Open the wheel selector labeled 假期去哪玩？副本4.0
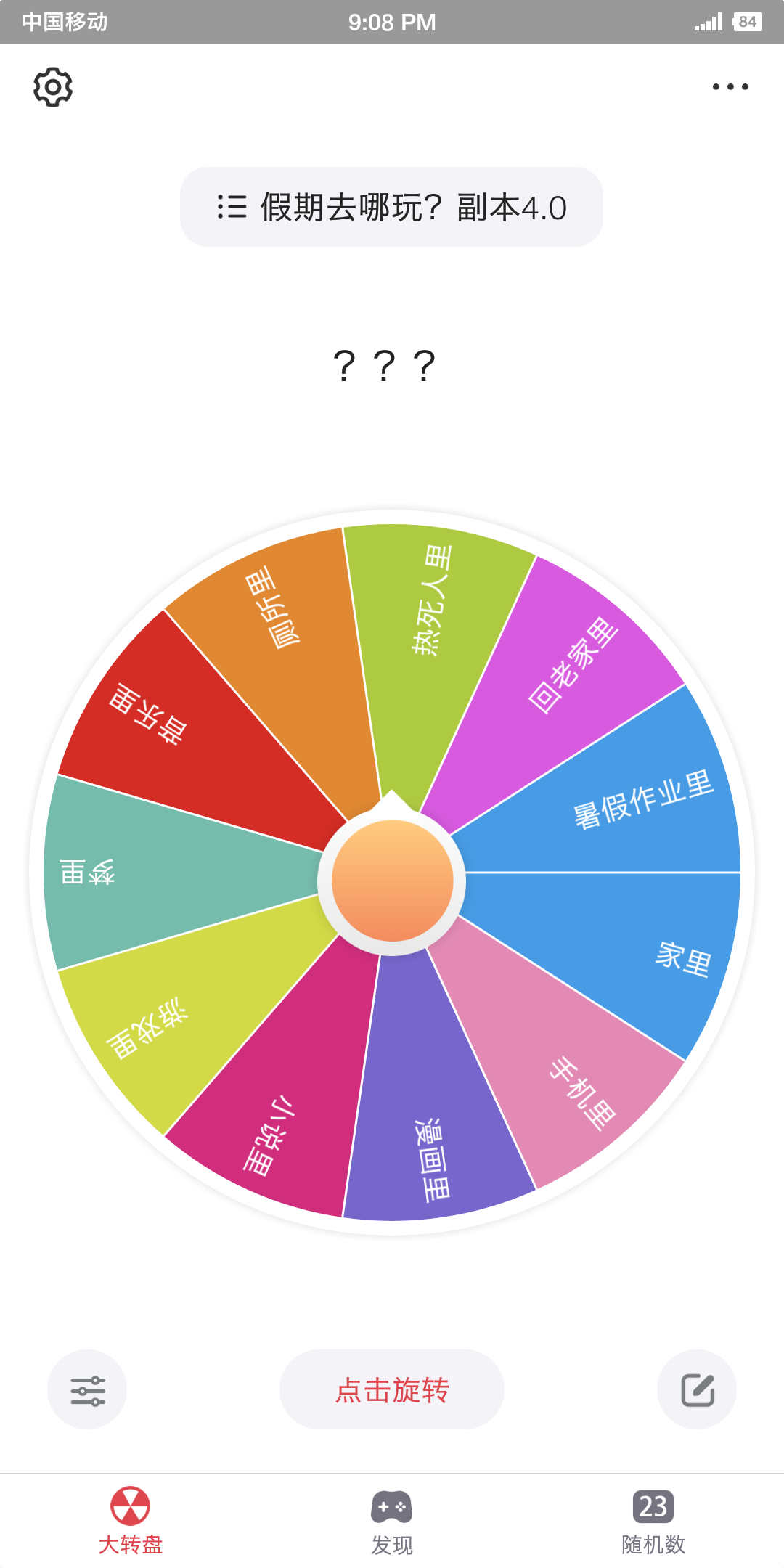The width and height of the screenshot is (784, 1568). tap(392, 207)
